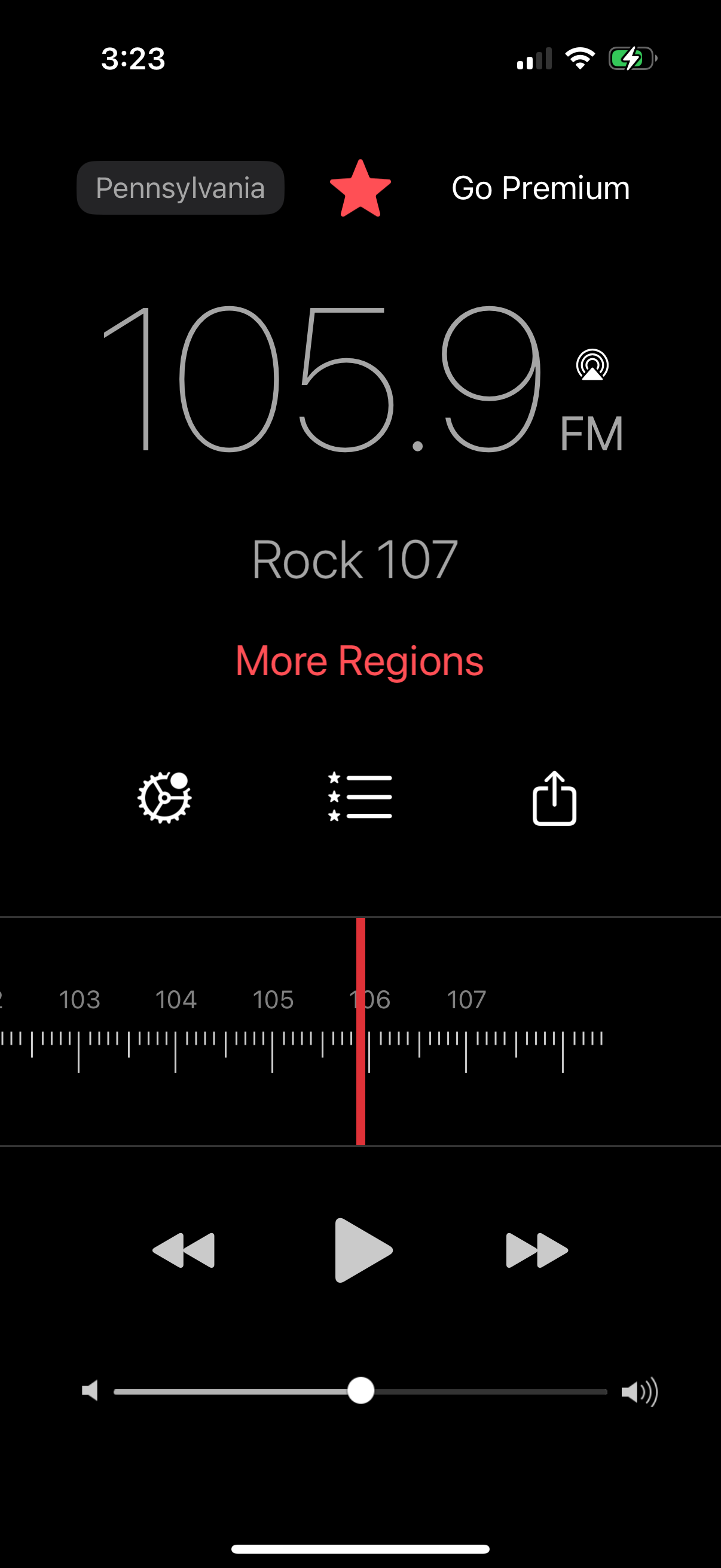Open the favorite stations list

360,798
